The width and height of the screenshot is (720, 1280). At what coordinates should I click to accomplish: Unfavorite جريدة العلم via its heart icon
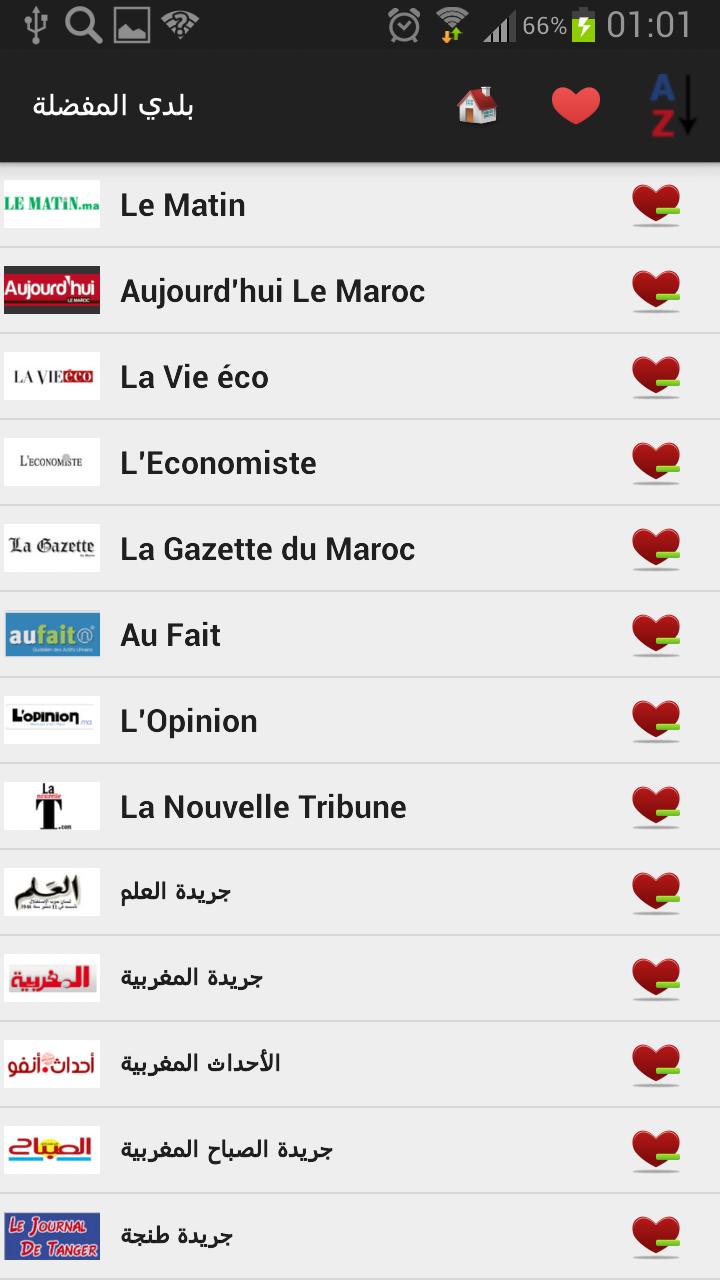click(655, 892)
